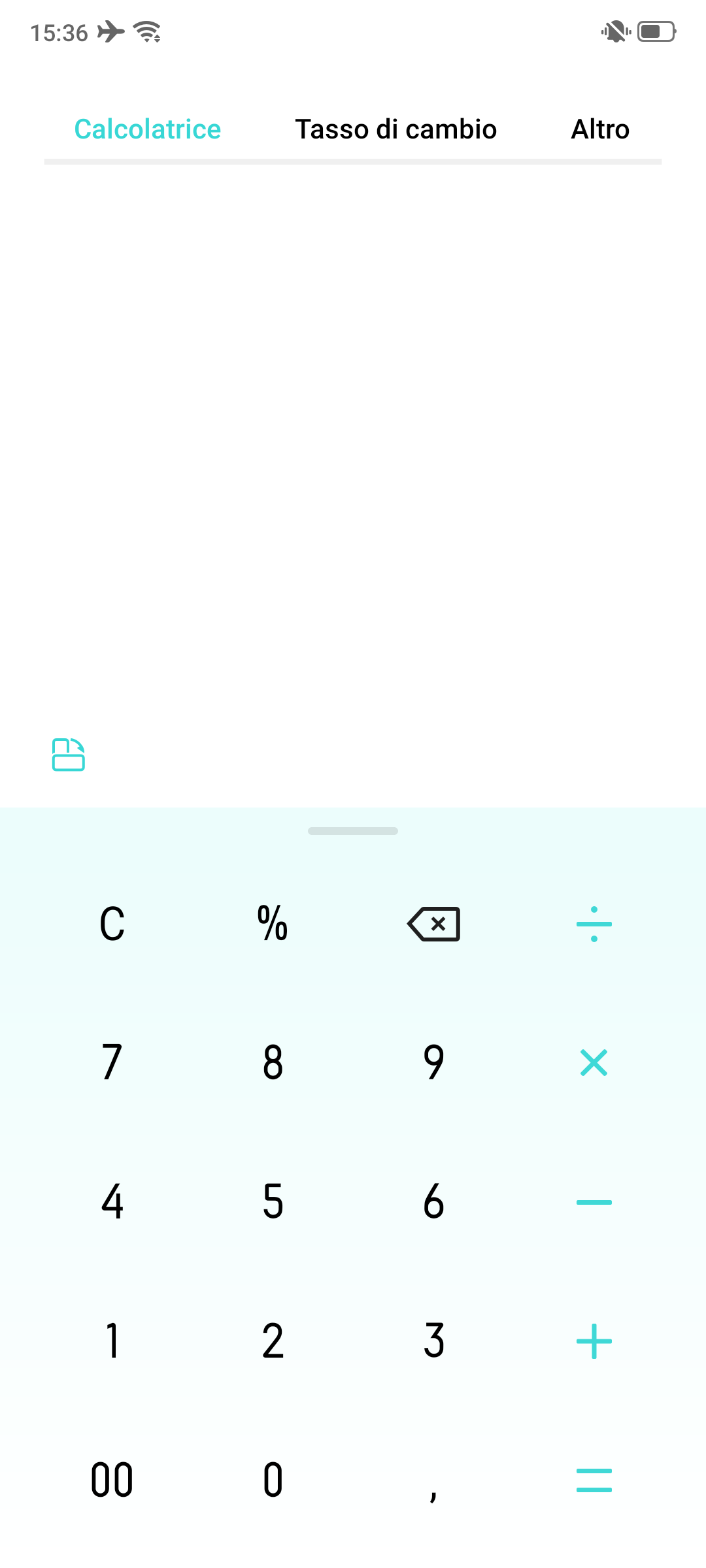Select the plus operator
This screenshot has height=1568, width=706.
(594, 1341)
